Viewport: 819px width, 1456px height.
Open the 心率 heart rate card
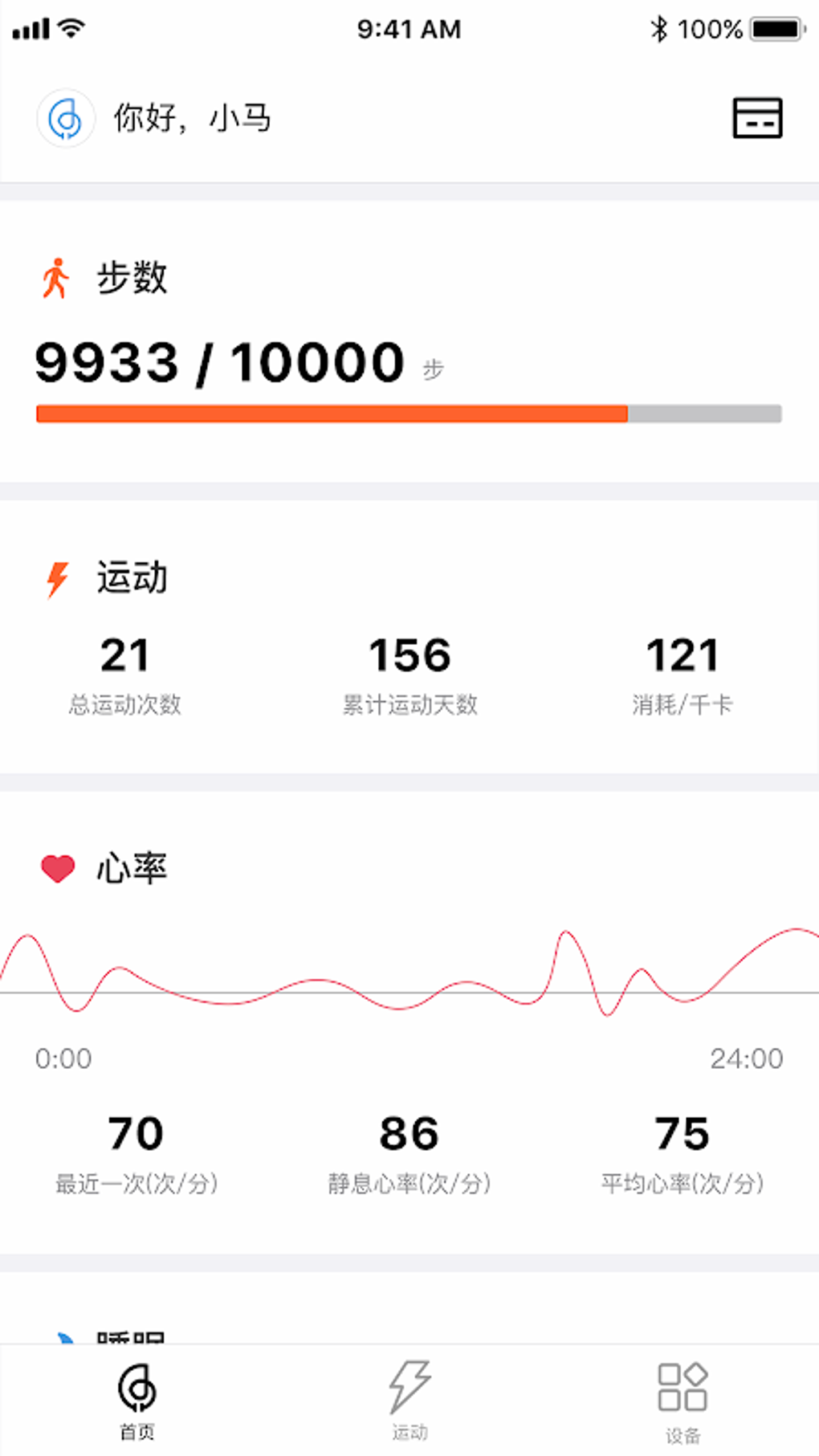[409, 1022]
